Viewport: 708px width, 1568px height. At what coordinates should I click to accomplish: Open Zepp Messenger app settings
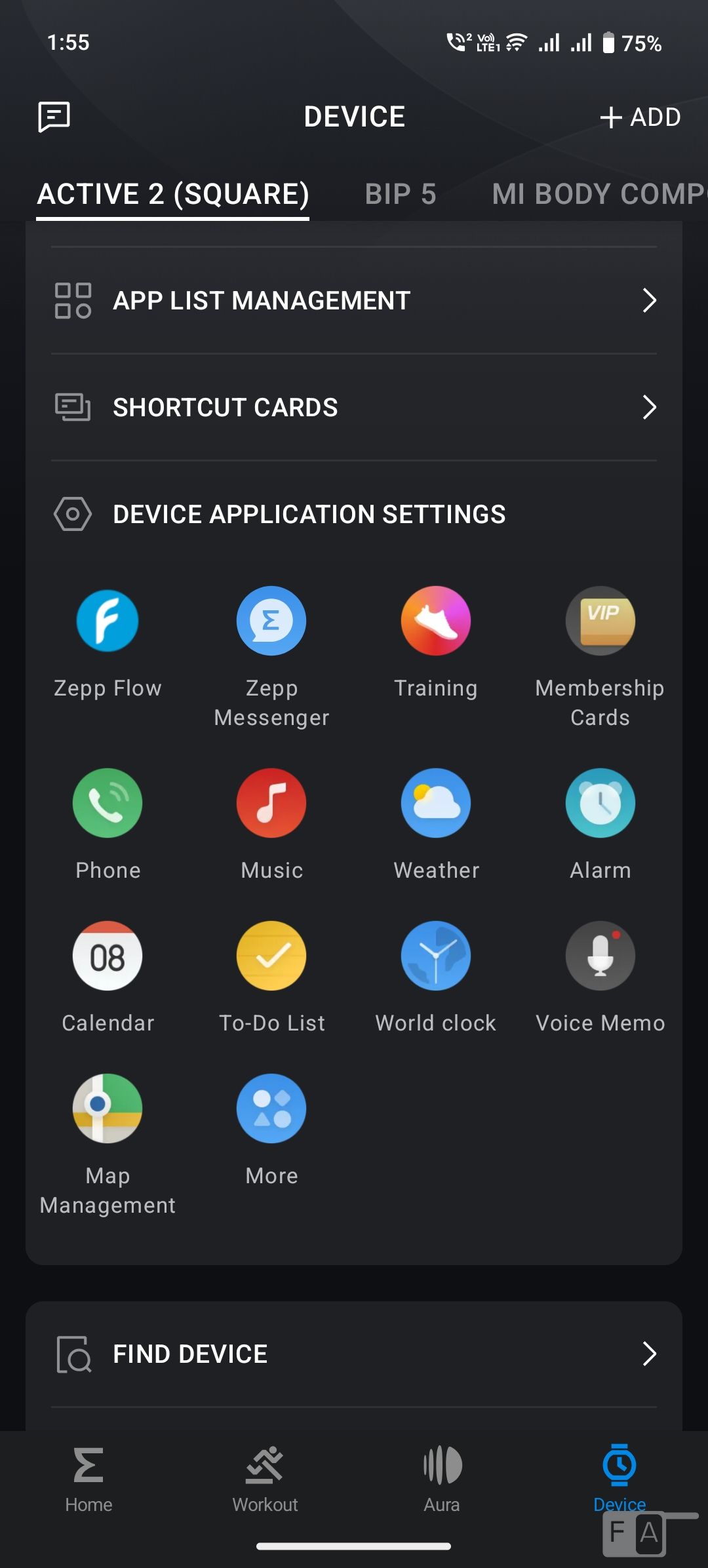[x=271, y=621]
